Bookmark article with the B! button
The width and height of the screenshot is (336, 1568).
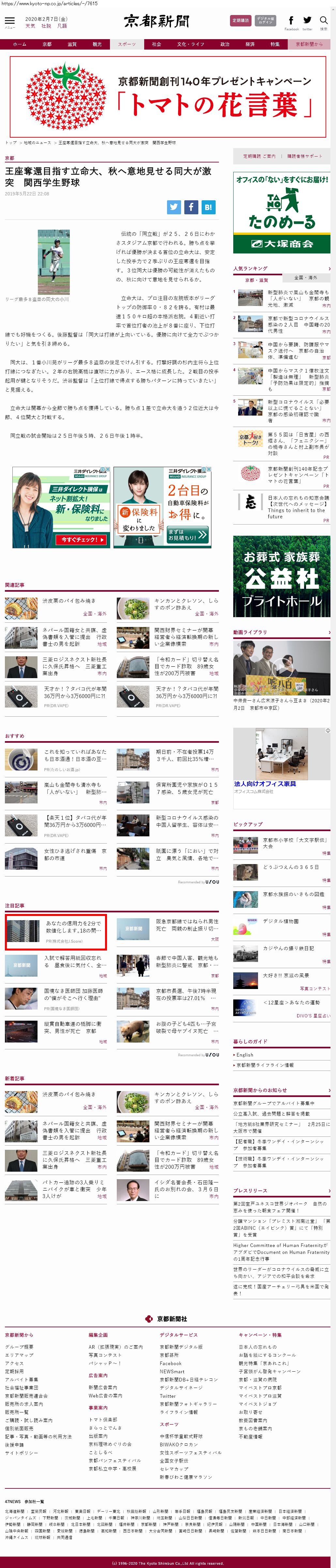(x=208, y=207)
